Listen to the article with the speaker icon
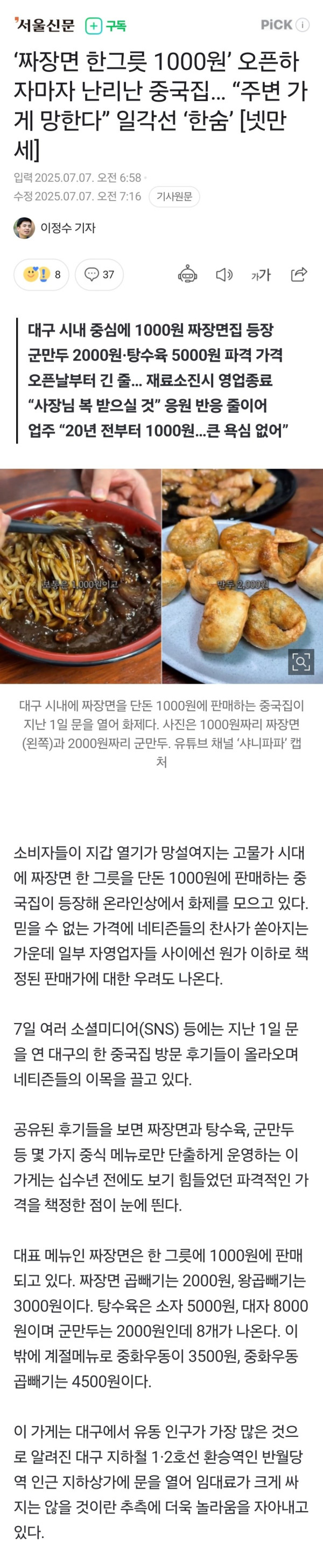 pos(224,275)
